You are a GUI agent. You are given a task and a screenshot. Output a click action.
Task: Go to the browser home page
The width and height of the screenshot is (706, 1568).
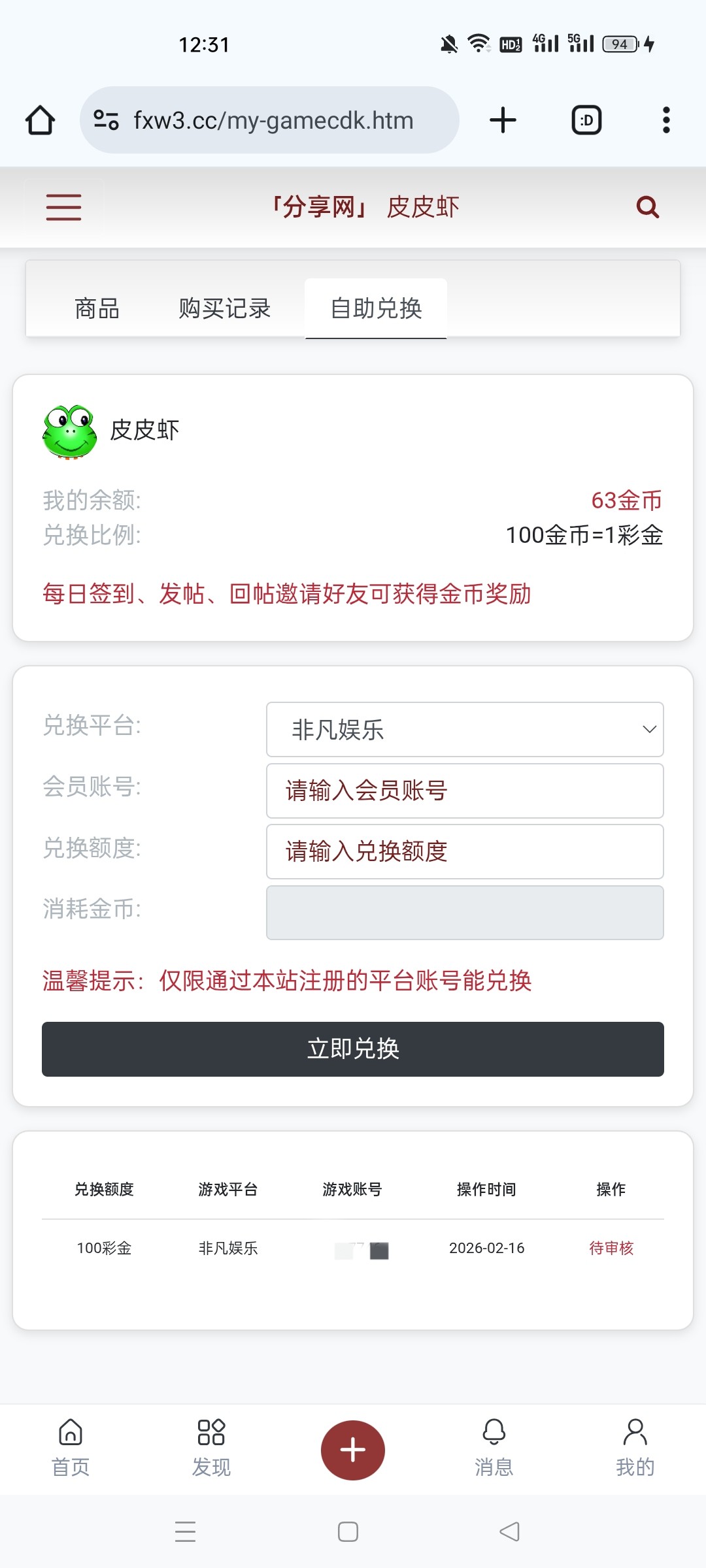pos(40,120)
